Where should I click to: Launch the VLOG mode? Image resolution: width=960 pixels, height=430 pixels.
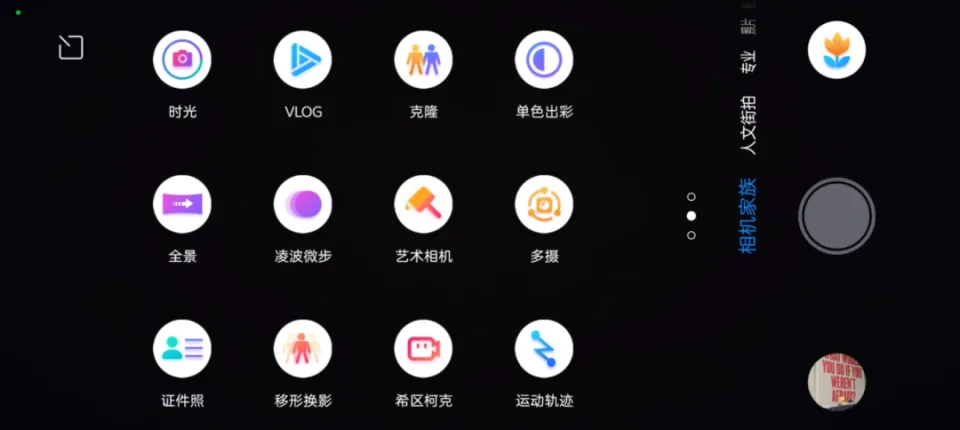[x=303, y=60]
